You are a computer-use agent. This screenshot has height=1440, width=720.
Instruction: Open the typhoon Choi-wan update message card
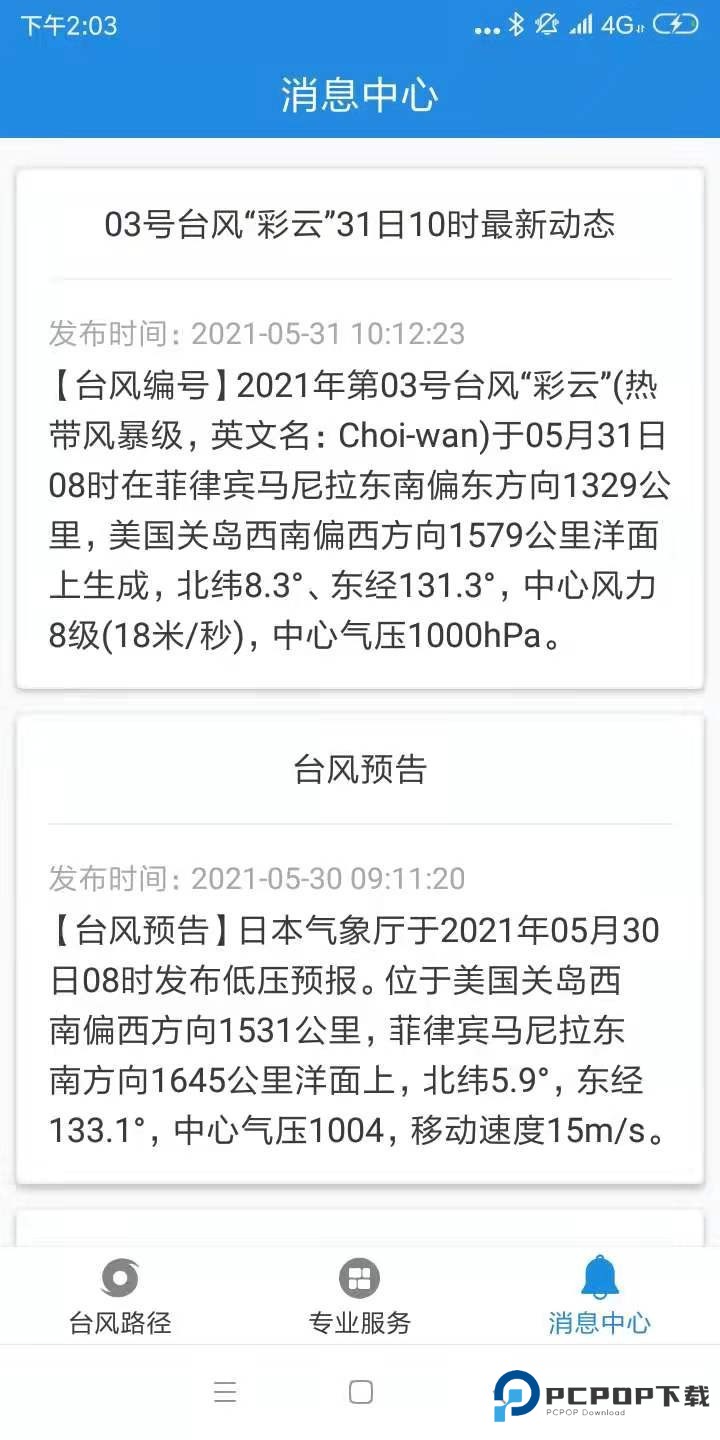[360, 430]
